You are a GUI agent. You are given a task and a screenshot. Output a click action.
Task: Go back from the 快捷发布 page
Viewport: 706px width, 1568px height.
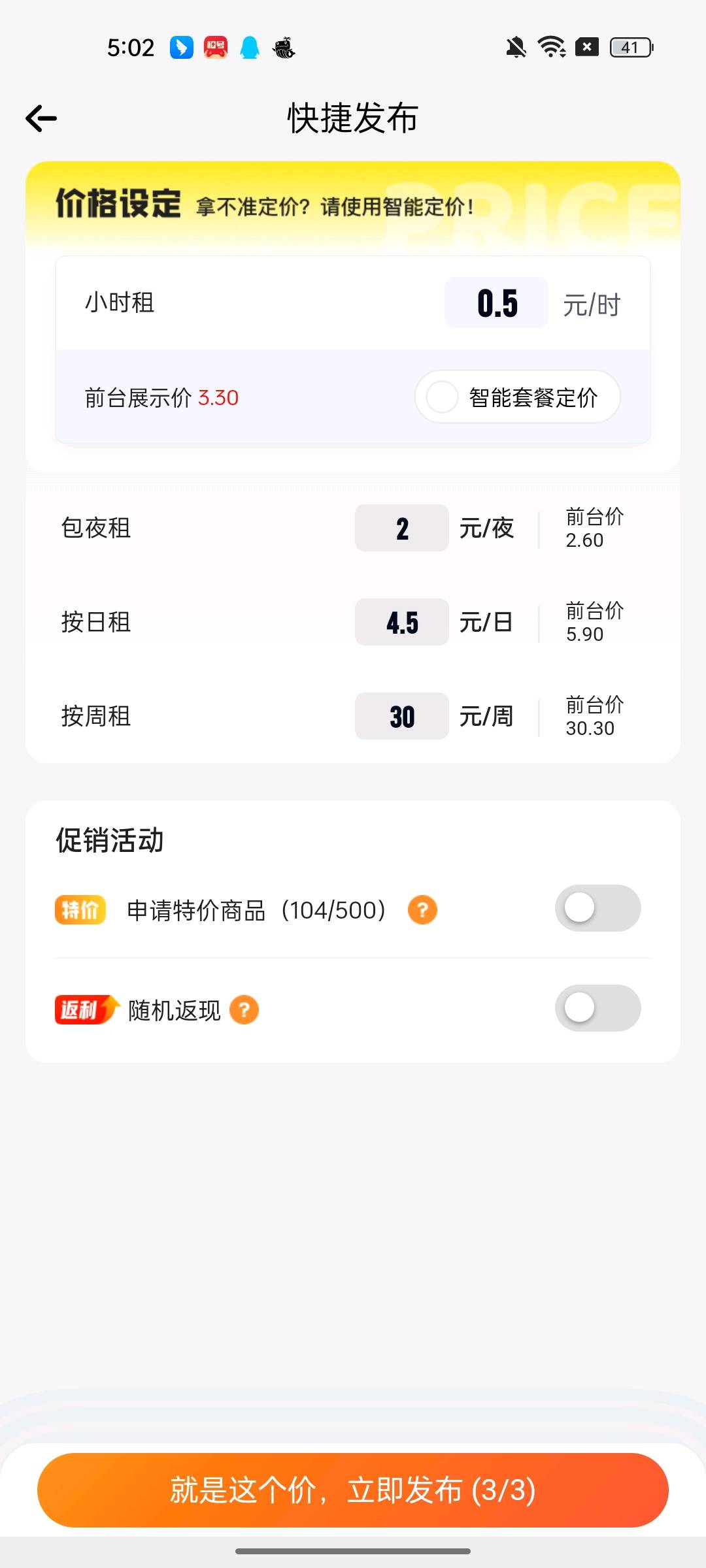(41, 118)
